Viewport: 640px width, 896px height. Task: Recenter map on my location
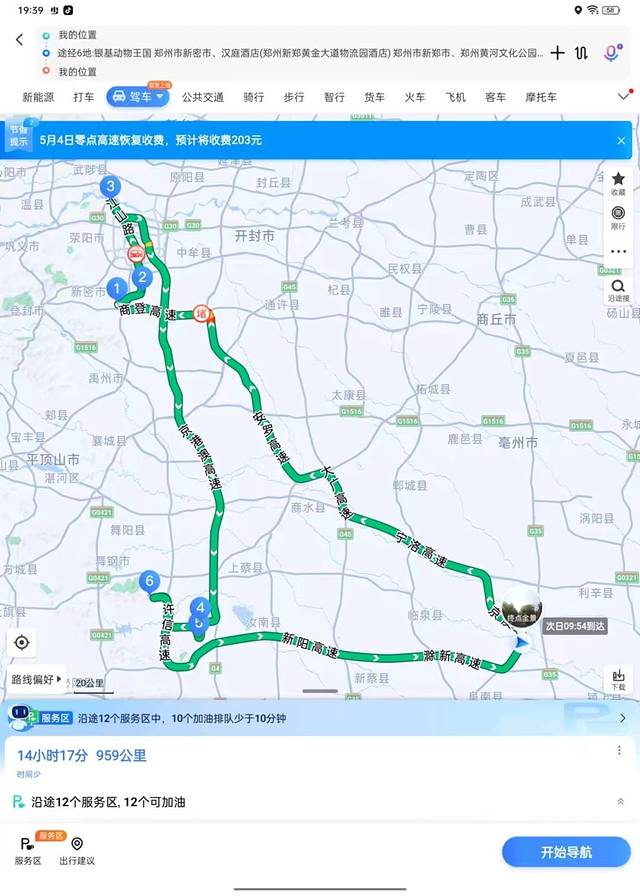[22, 641]
